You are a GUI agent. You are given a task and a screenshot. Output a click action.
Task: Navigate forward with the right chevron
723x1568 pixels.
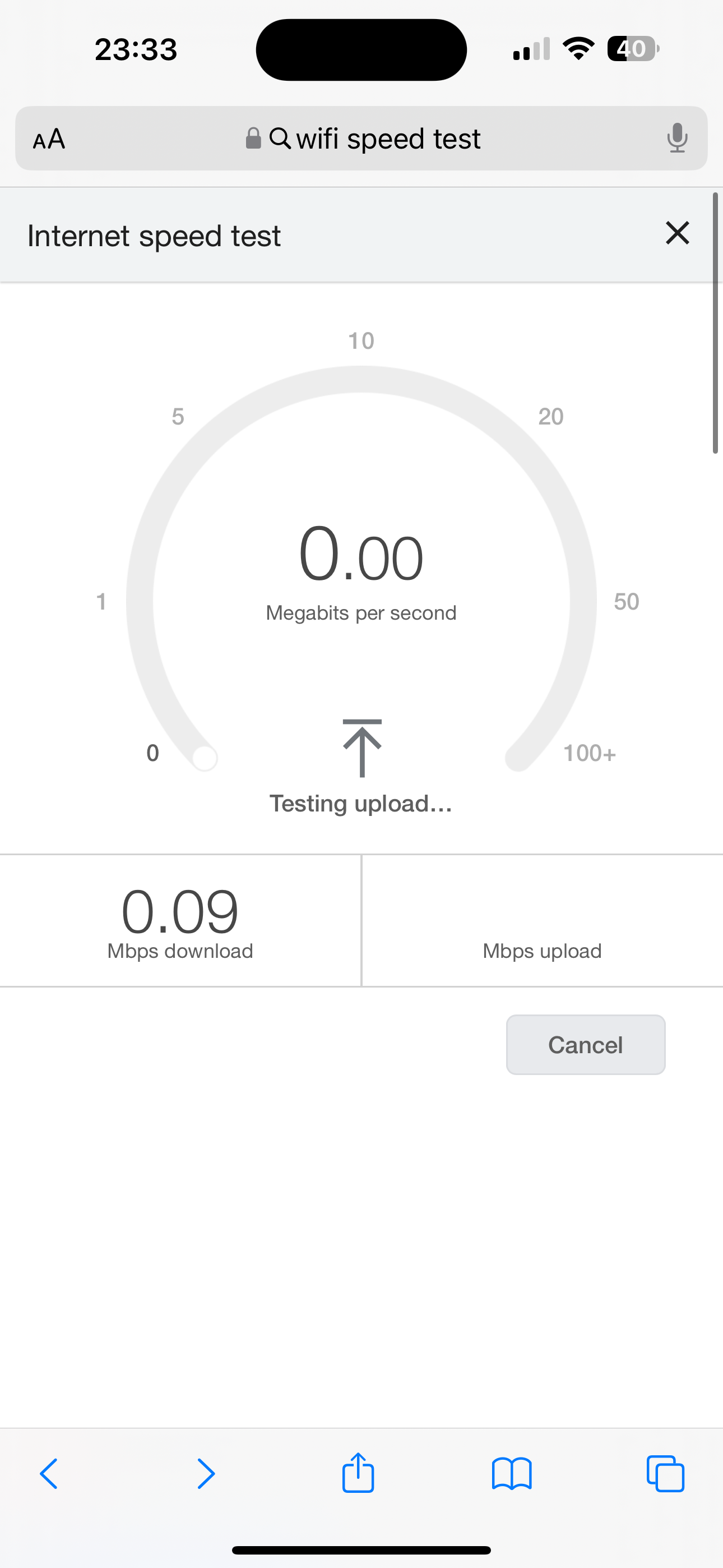206,1474
